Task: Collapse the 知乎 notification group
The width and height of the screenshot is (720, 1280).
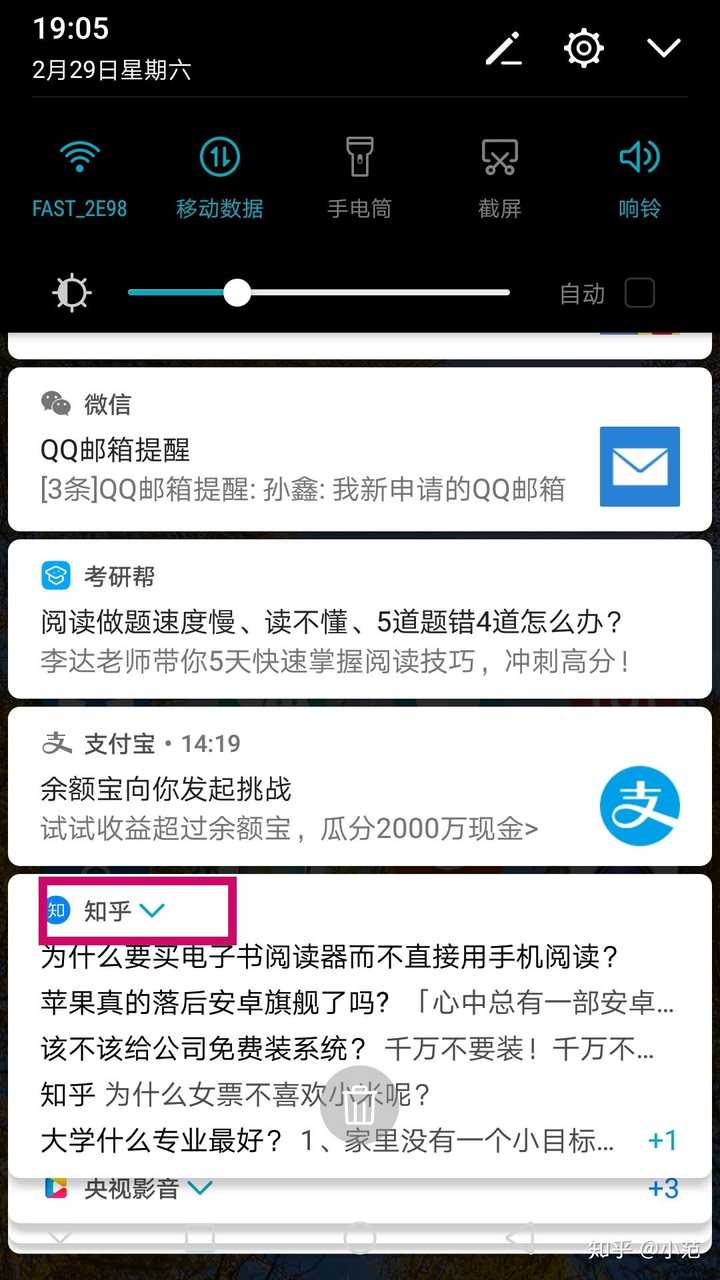Action: pyautogui.click(x=152, y=910)
